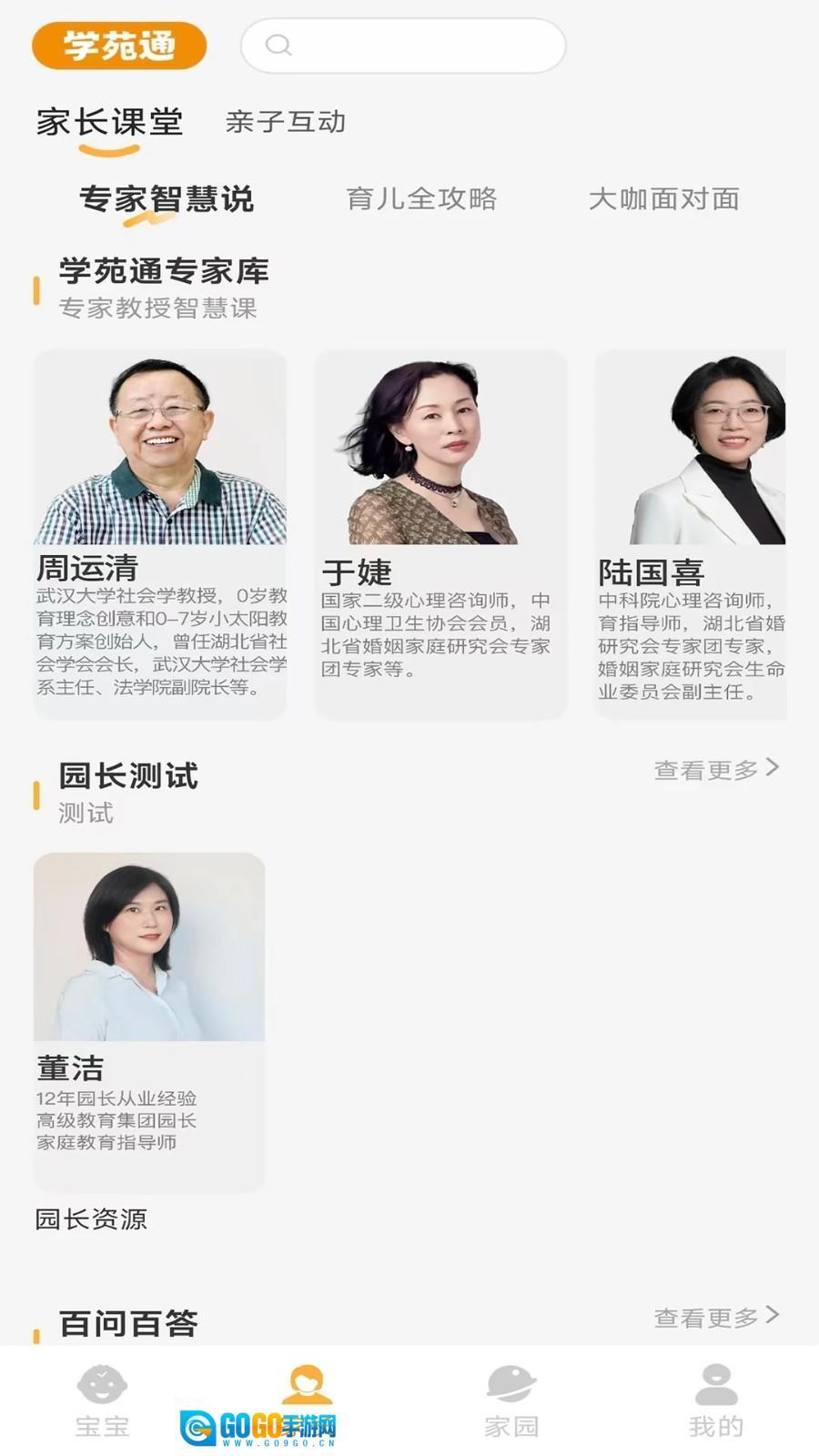This screenshot has width=819, height=1456.
Task: Open the 大咖面对面 sub-tab
Action: (663, 198)
